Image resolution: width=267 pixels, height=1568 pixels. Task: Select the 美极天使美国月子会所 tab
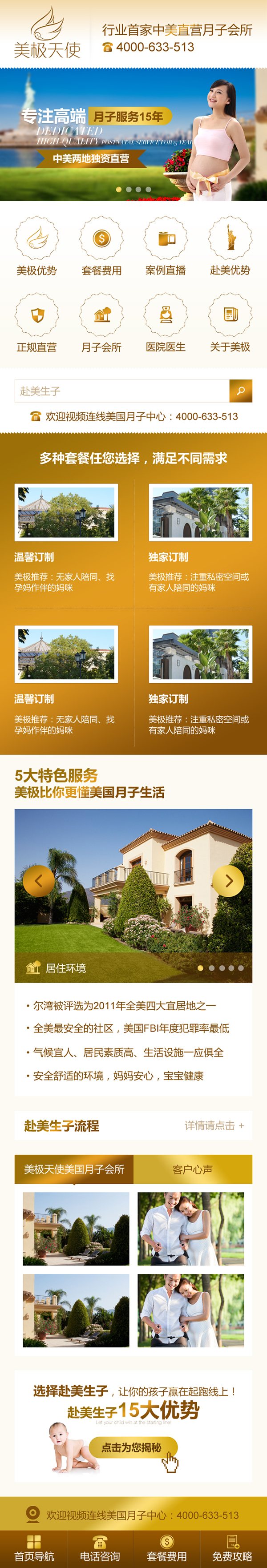pos(74,1169)
